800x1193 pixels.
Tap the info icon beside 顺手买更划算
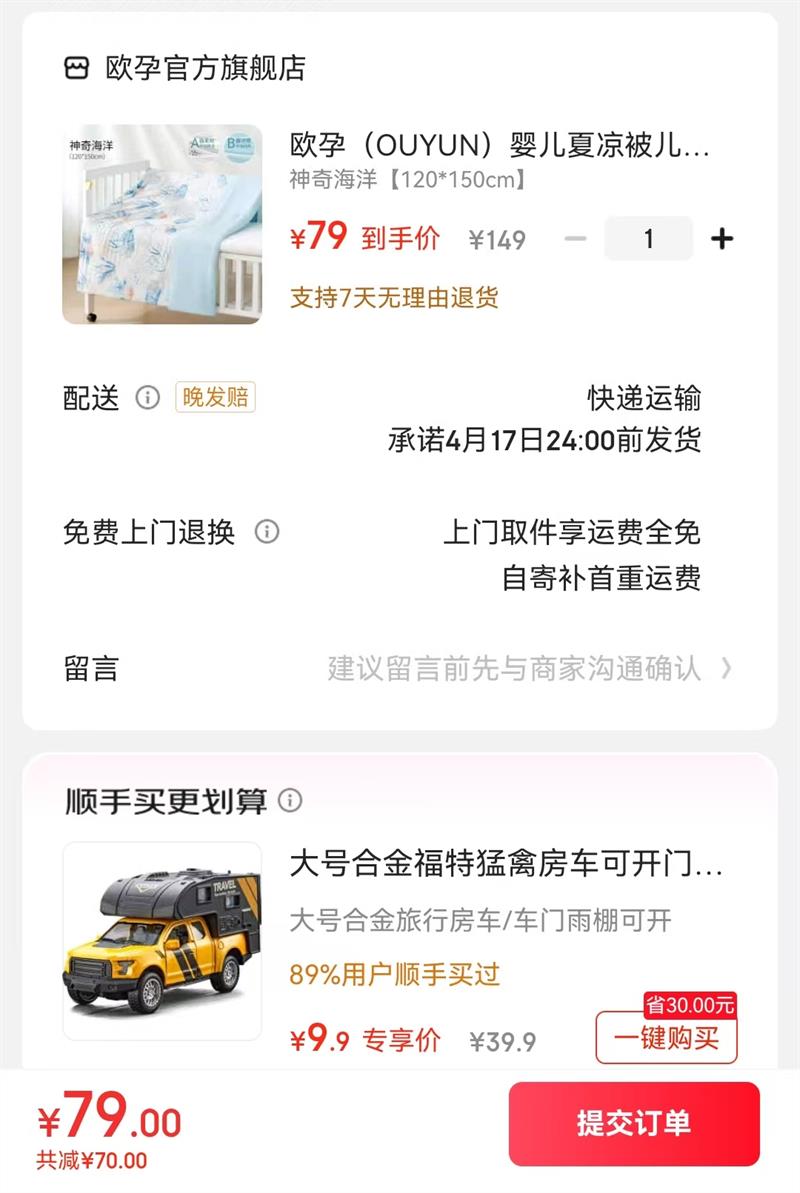pos(290,798)
